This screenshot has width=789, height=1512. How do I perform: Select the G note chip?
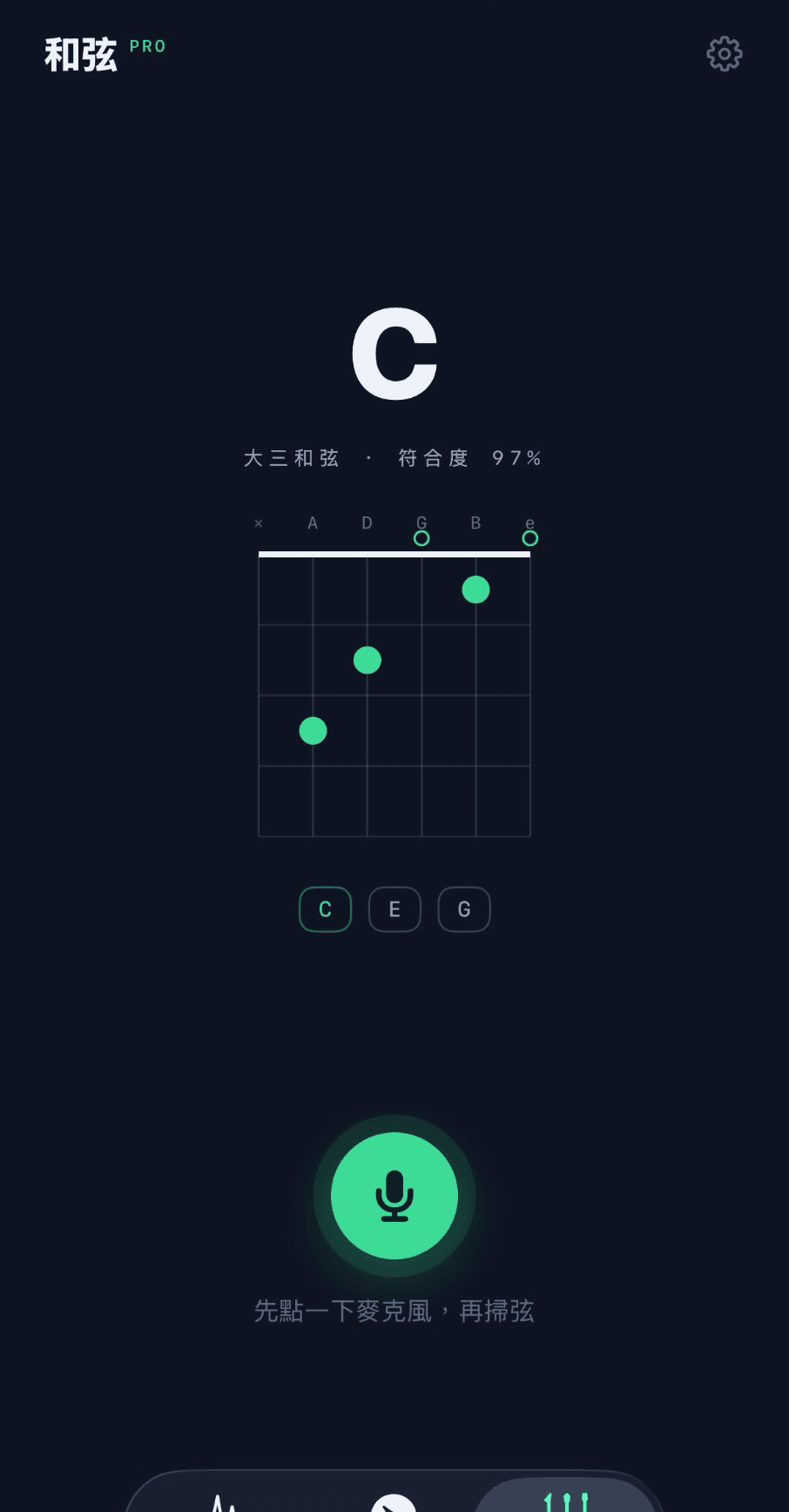point(464,909)
